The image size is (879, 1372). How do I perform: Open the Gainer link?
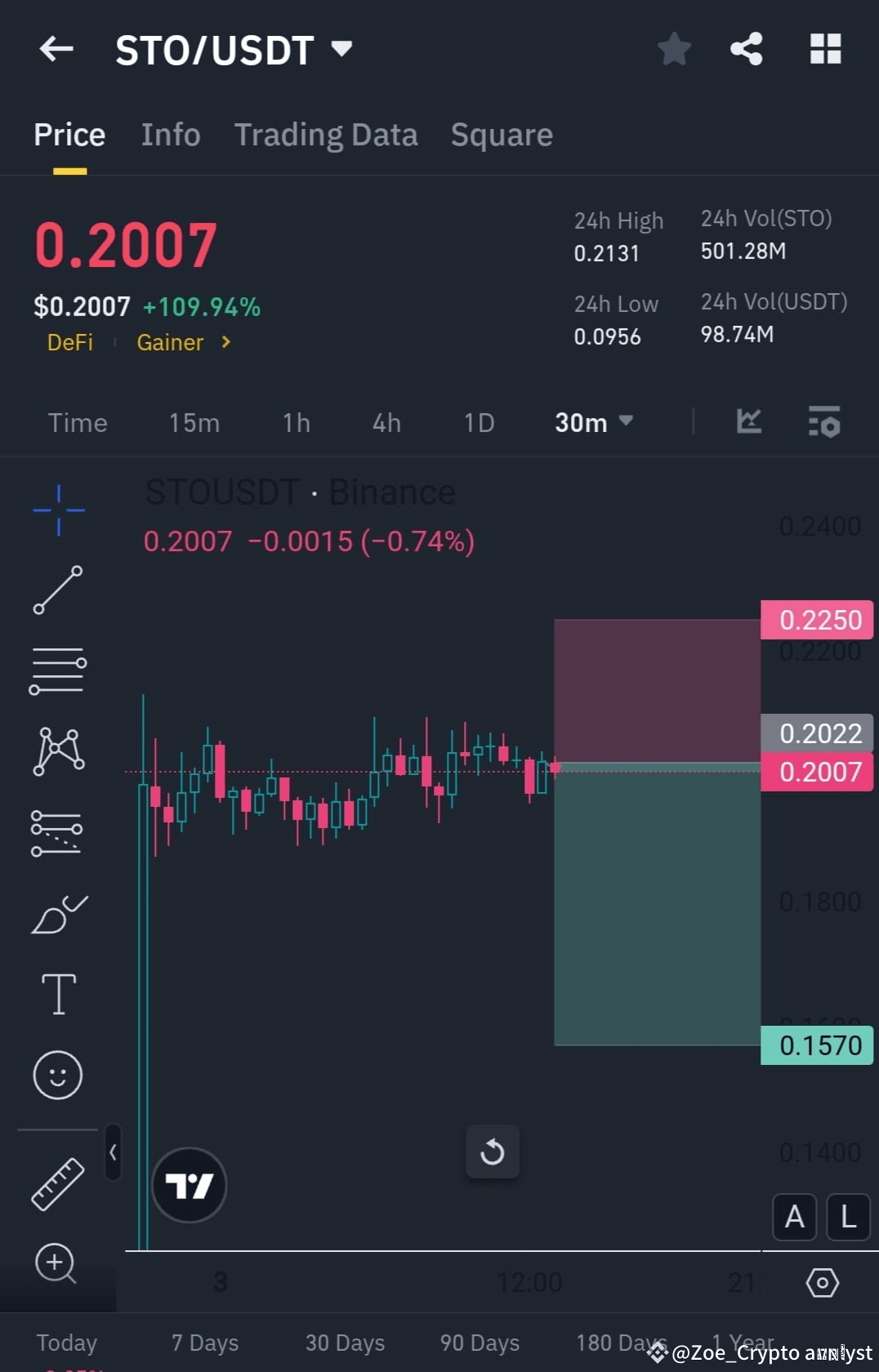click(170, 343)
